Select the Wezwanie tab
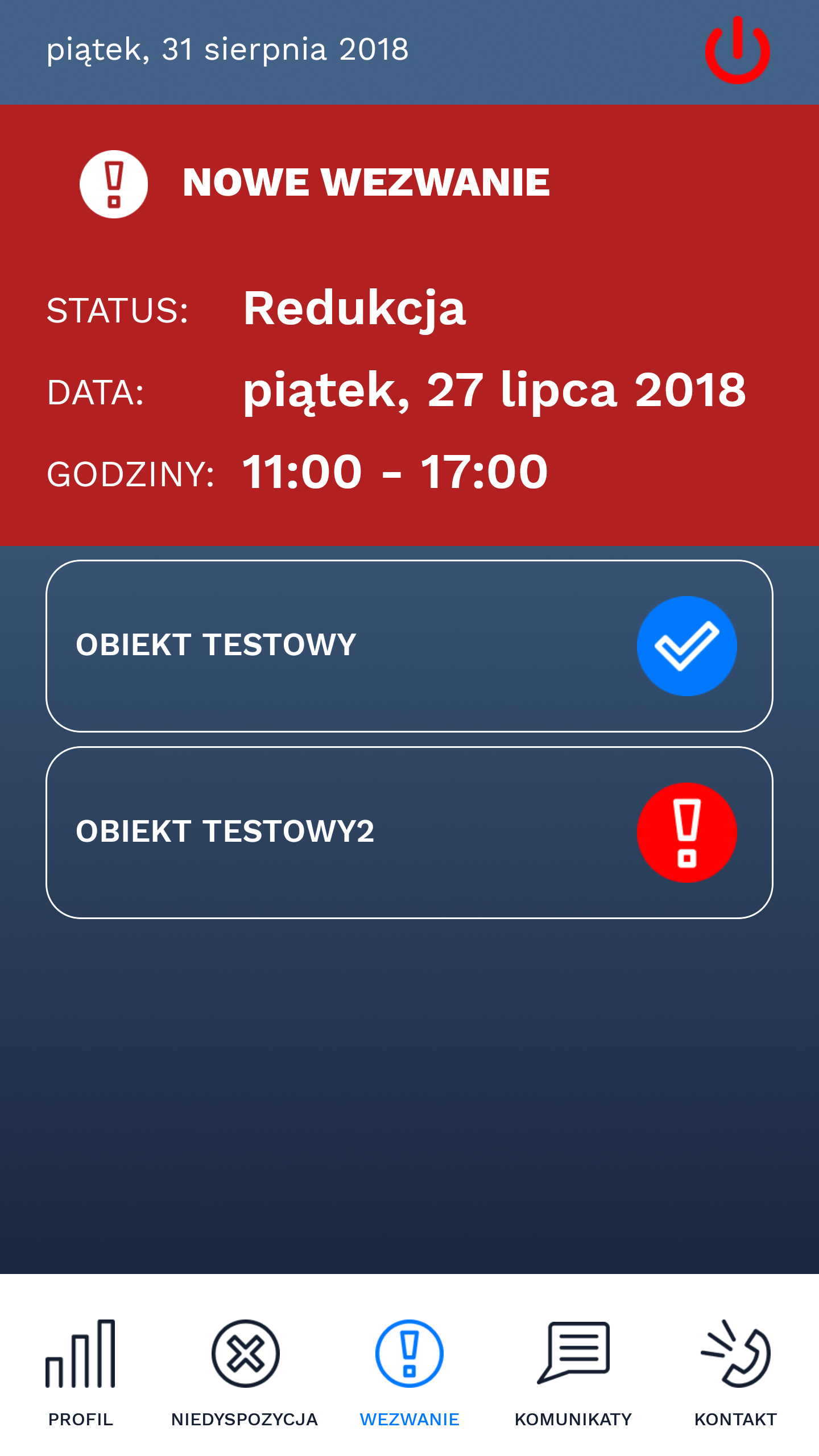This screenshot has height=1456, width=819. tap(409, 1374)
